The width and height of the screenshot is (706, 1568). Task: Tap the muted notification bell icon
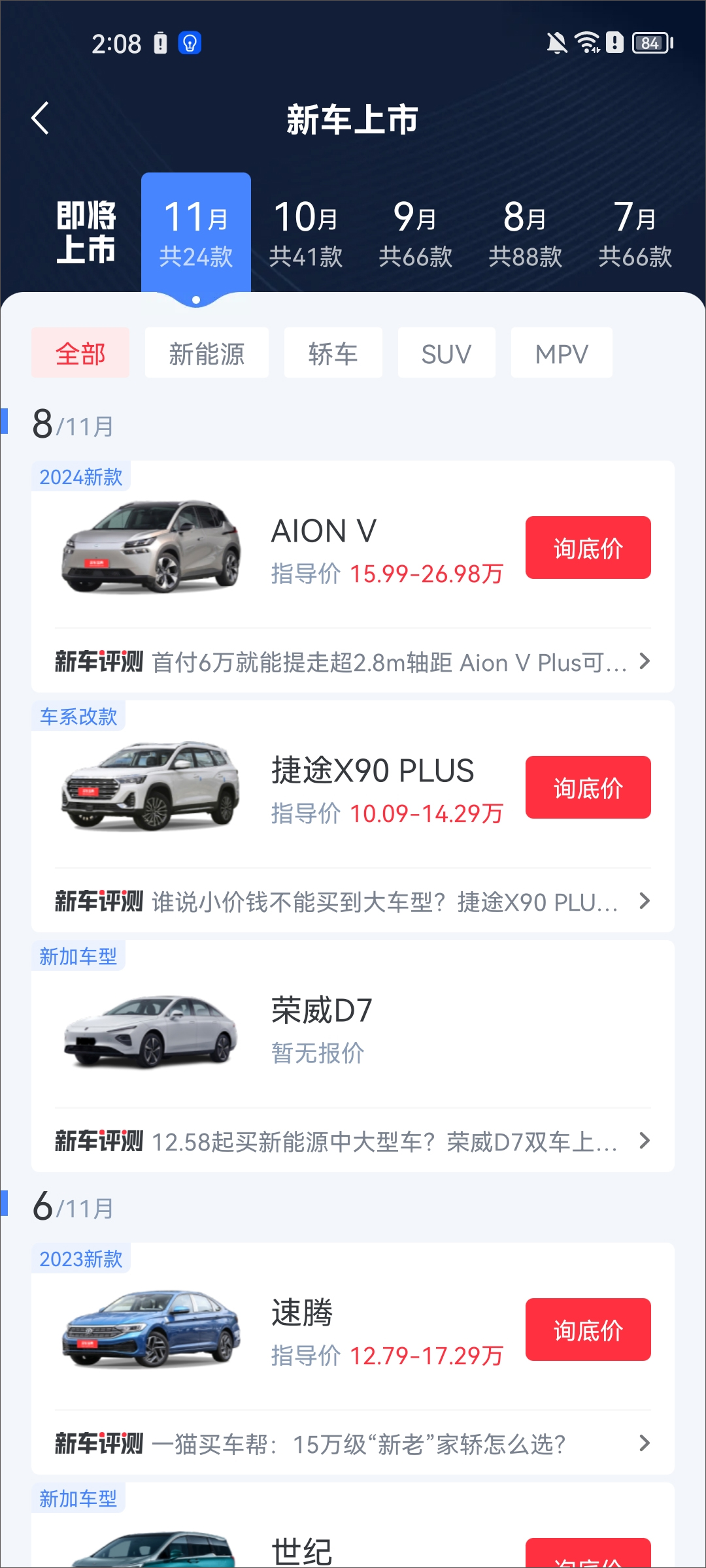coord(556,43)
